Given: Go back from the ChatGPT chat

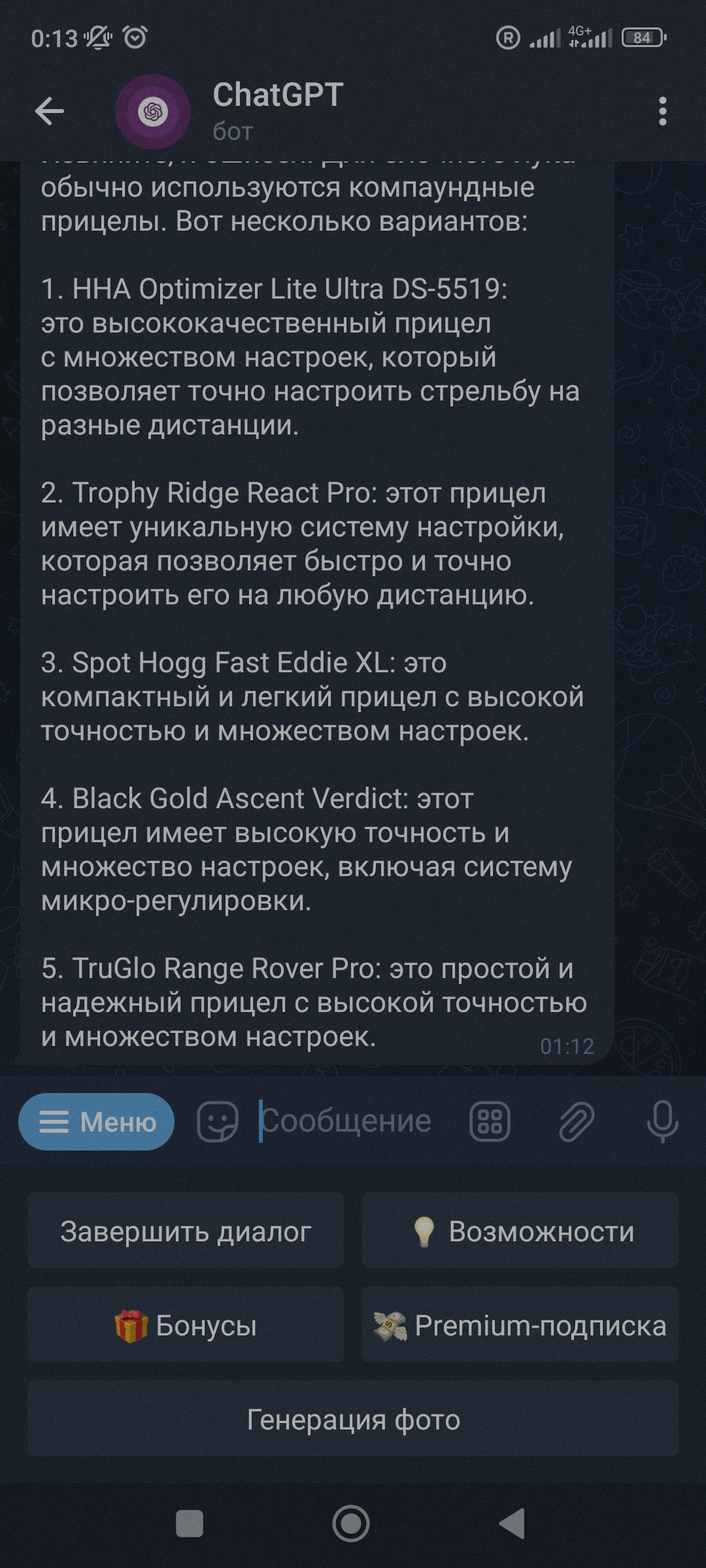Looking at the screenshot, I should click(x=50, y=111).
